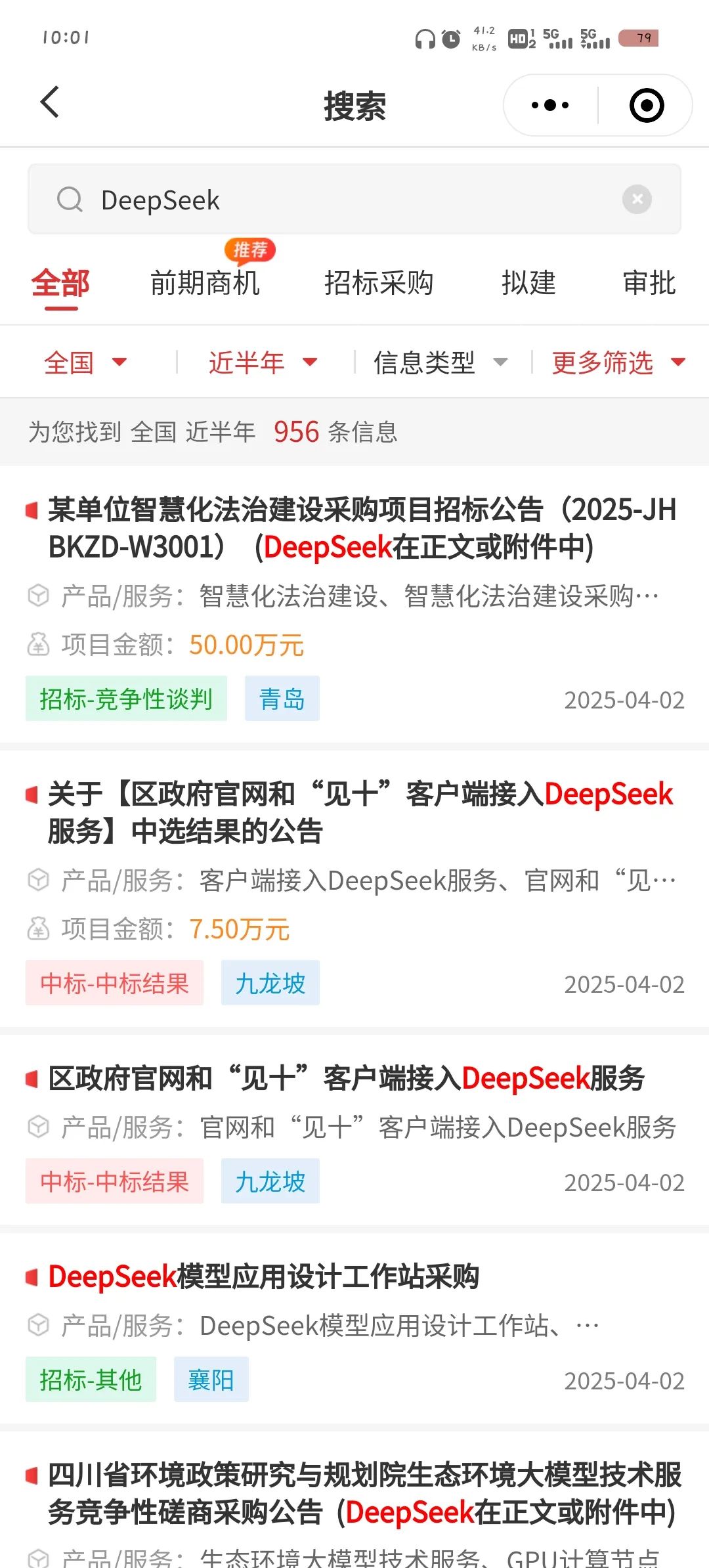Screen dimensions: 709x1568
Task: Open 更多筛选 filter options
Action: (617, 362)
